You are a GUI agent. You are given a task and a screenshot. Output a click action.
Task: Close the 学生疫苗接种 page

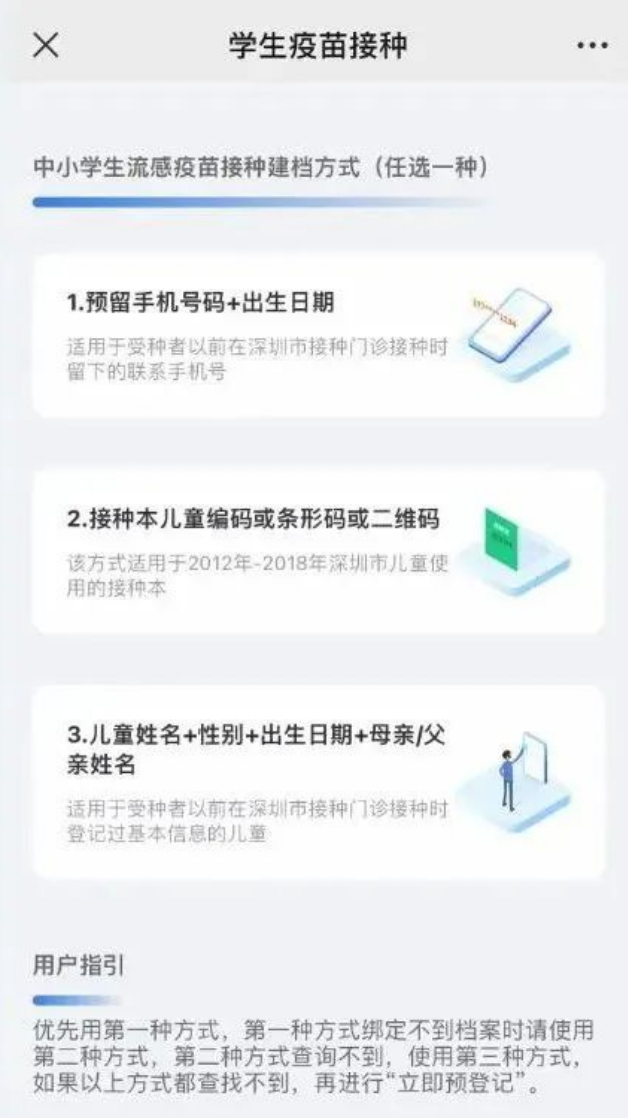(46, 46)
